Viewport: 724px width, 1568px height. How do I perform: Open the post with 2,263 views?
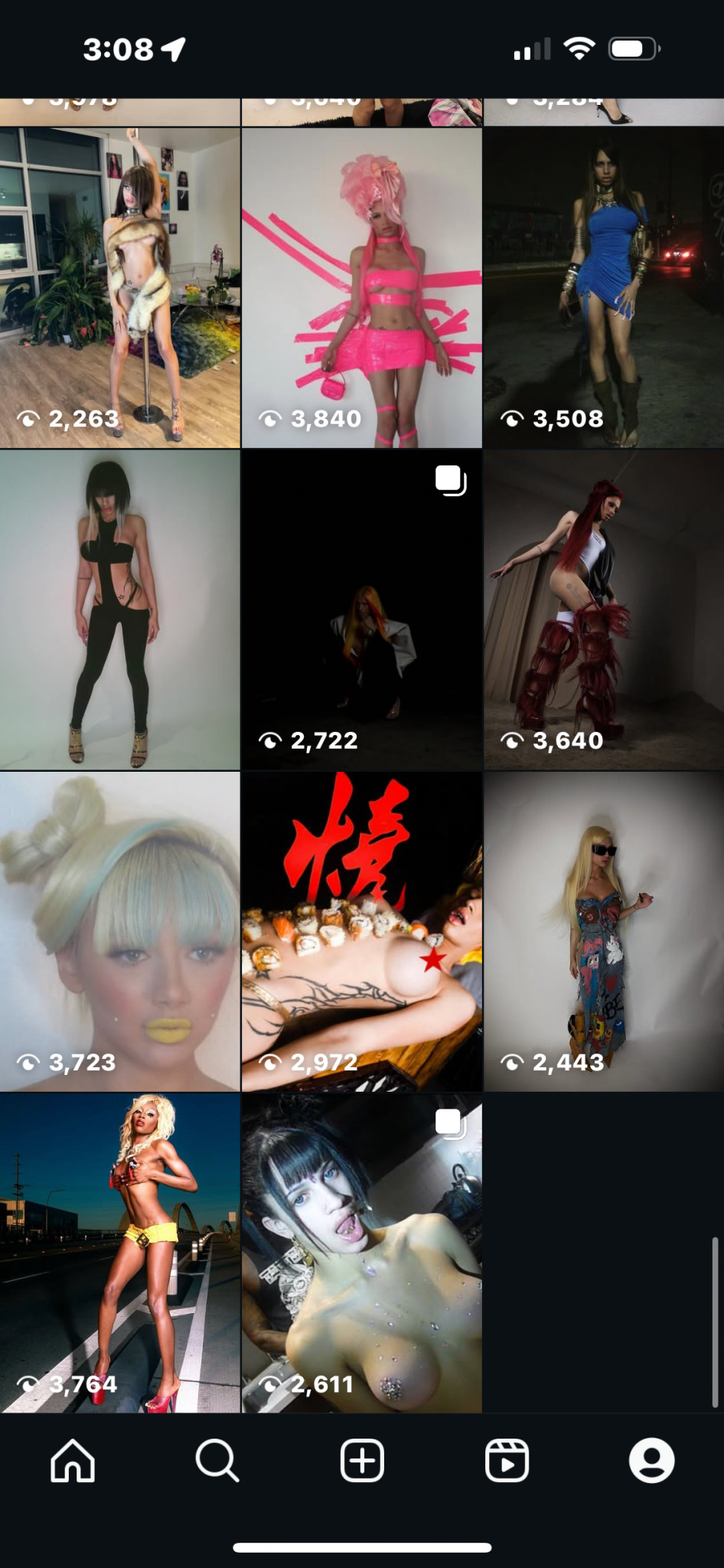[x=120, y=288]
